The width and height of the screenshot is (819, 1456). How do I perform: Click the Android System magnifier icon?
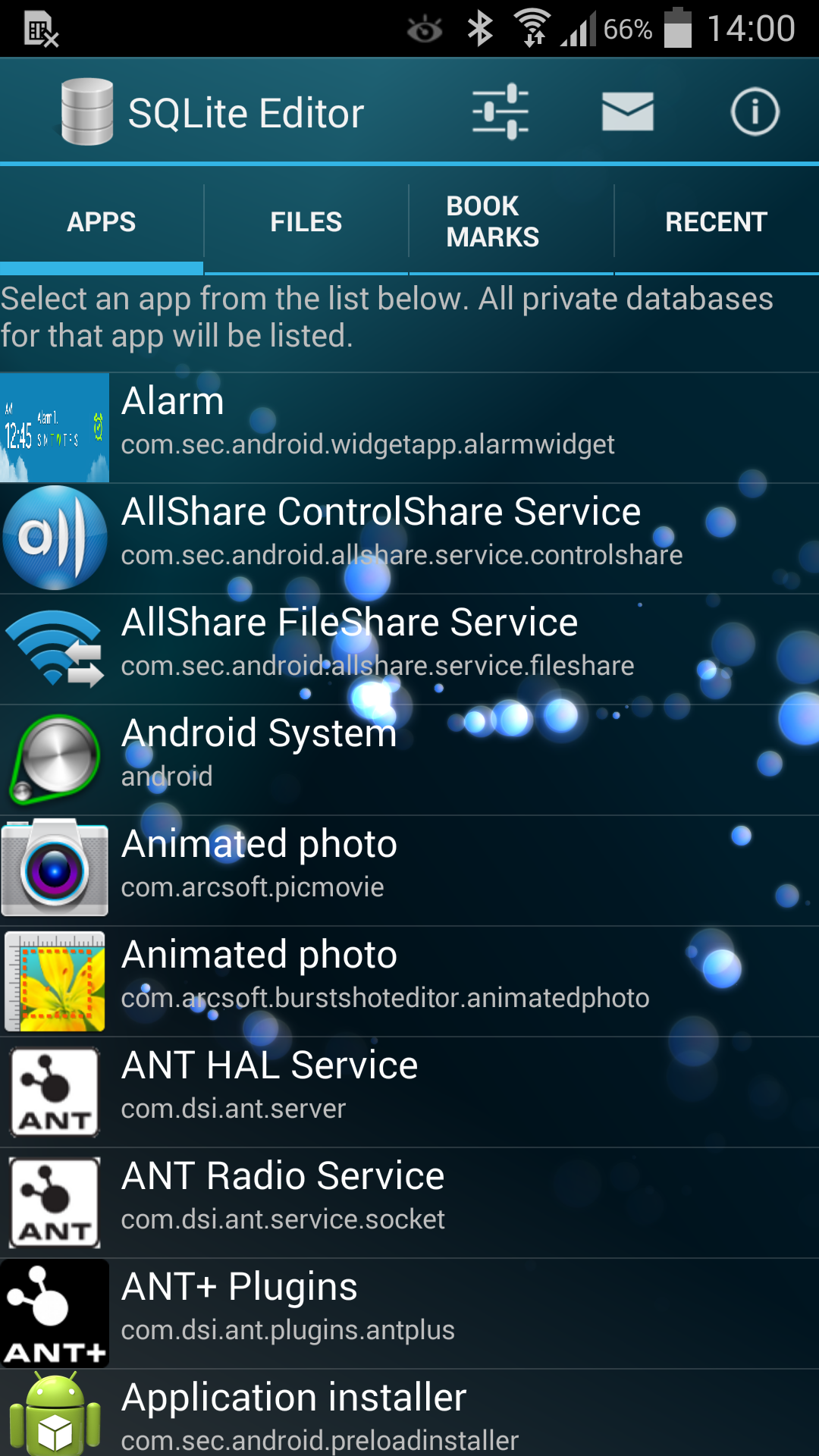55,758
